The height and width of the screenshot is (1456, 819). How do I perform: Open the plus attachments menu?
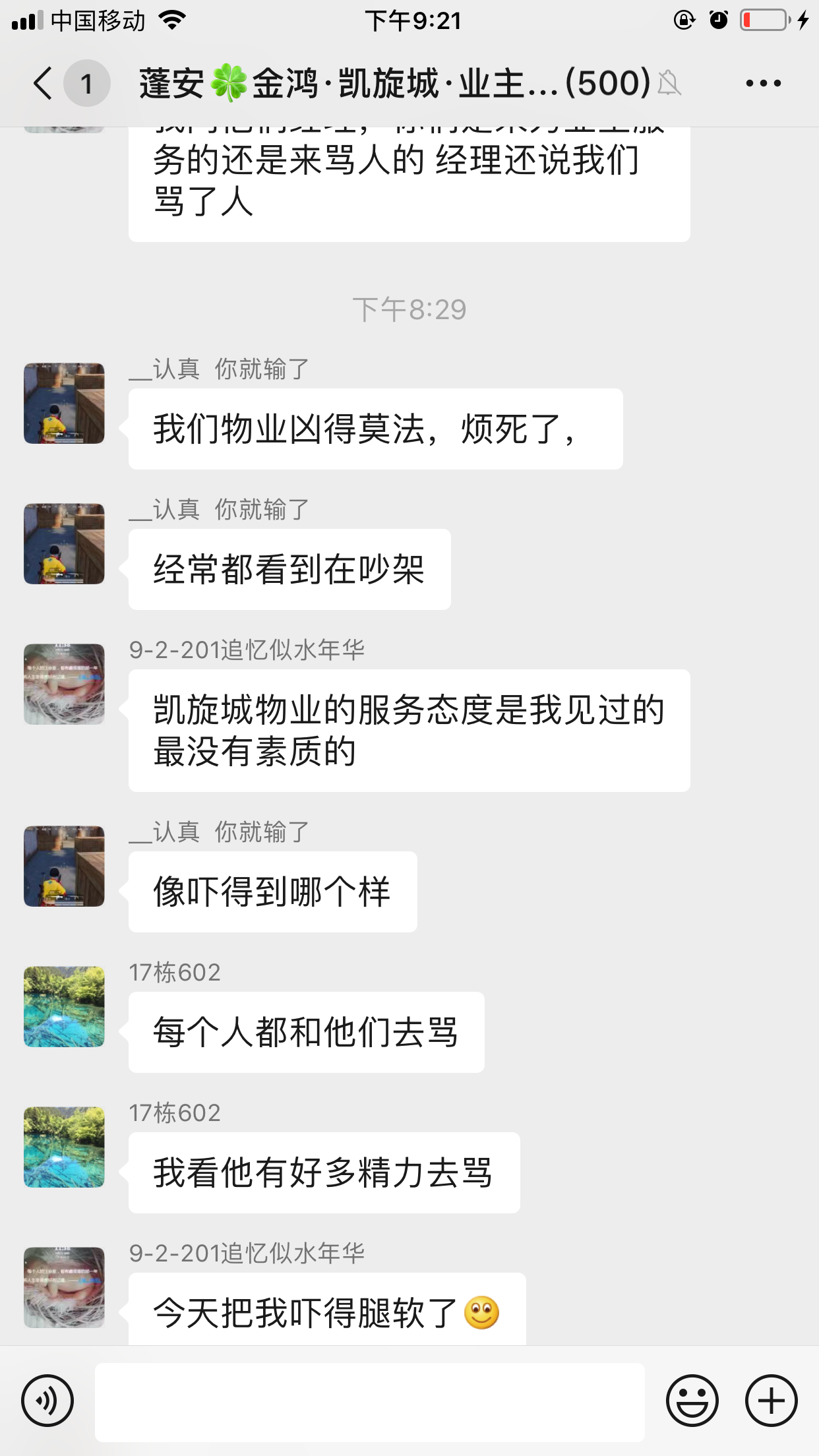(771, 1401)
